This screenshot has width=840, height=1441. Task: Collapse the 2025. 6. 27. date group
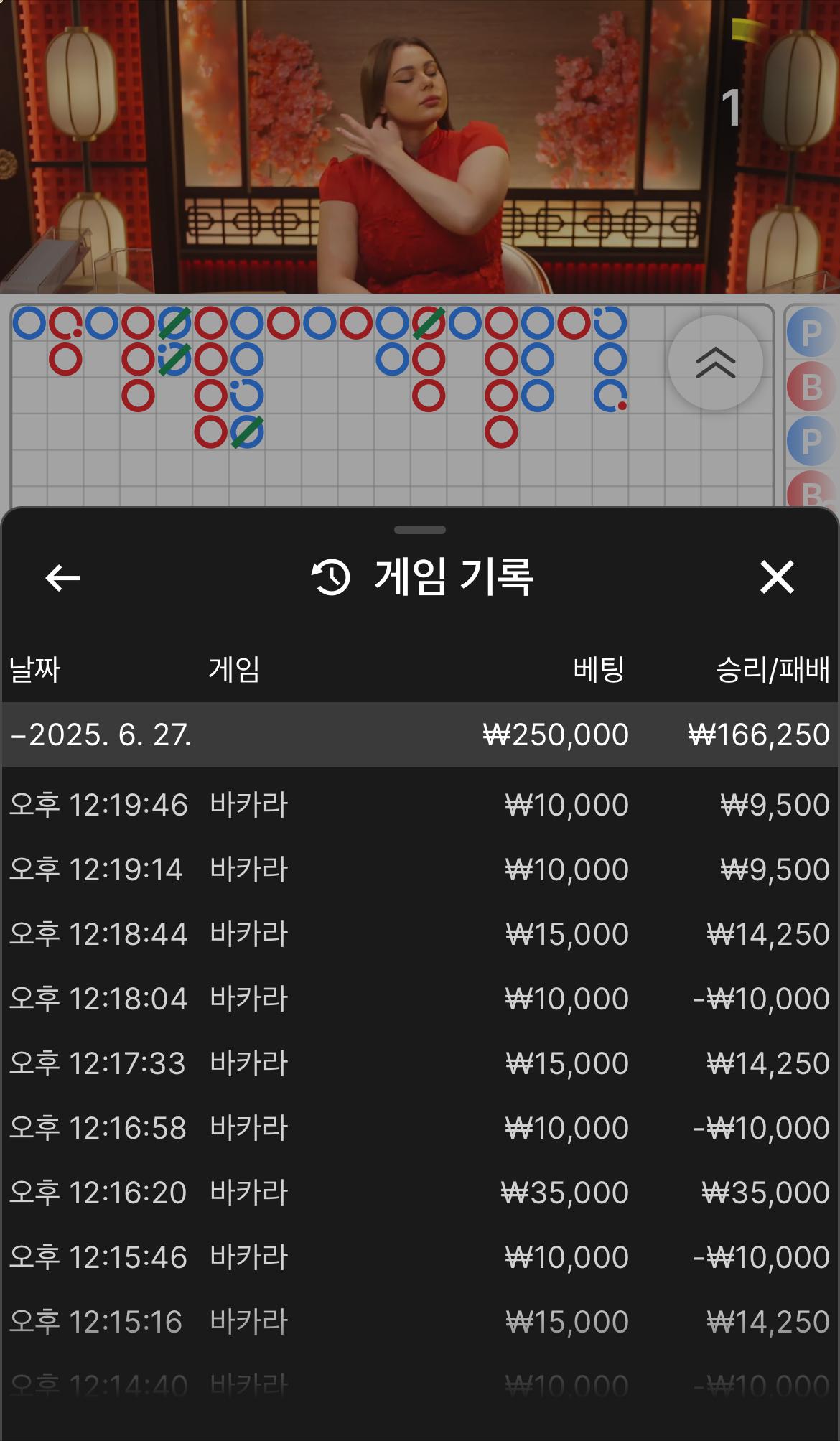pyautogui.click(x=101, y=735)
